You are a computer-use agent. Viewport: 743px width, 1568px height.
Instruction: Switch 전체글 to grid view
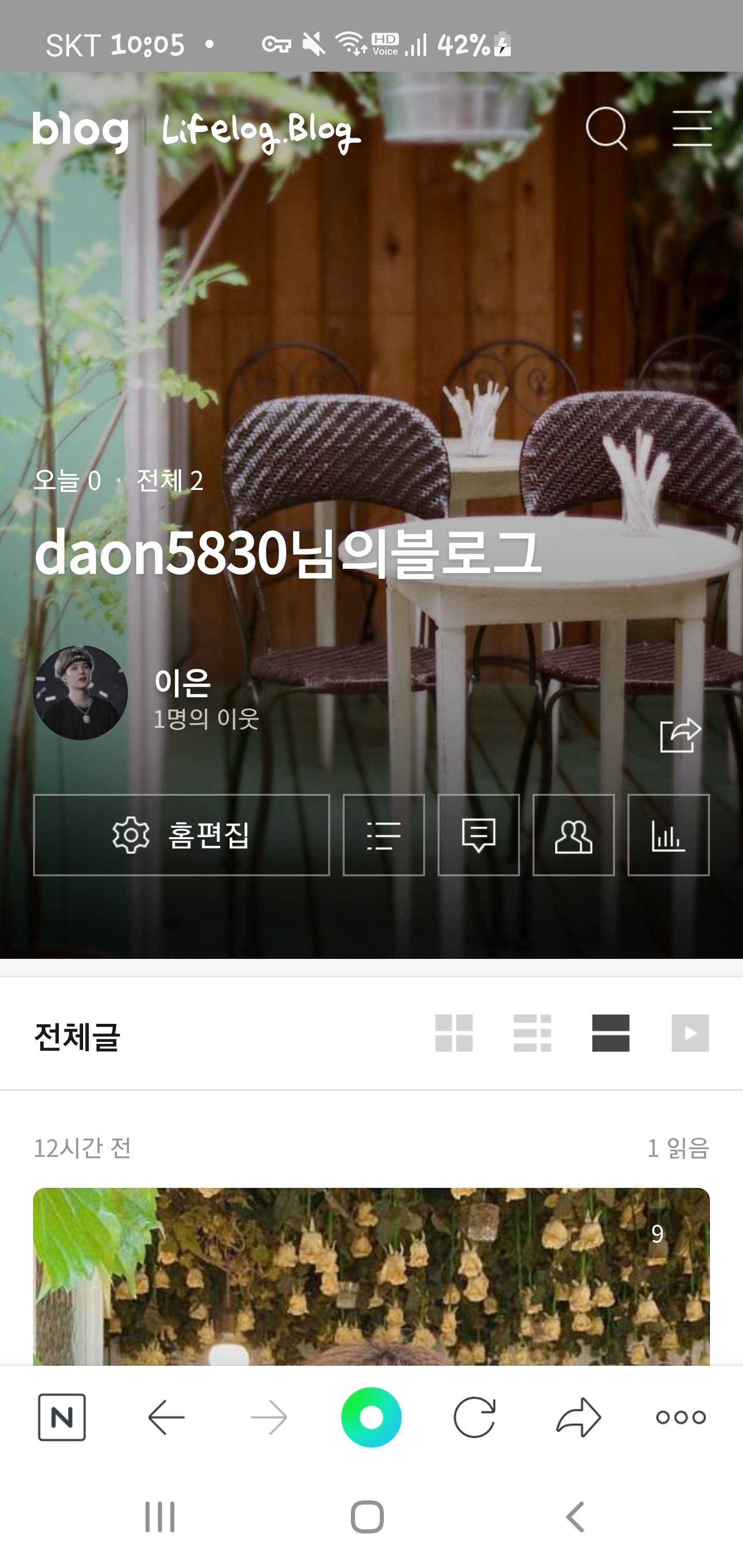454,1033
